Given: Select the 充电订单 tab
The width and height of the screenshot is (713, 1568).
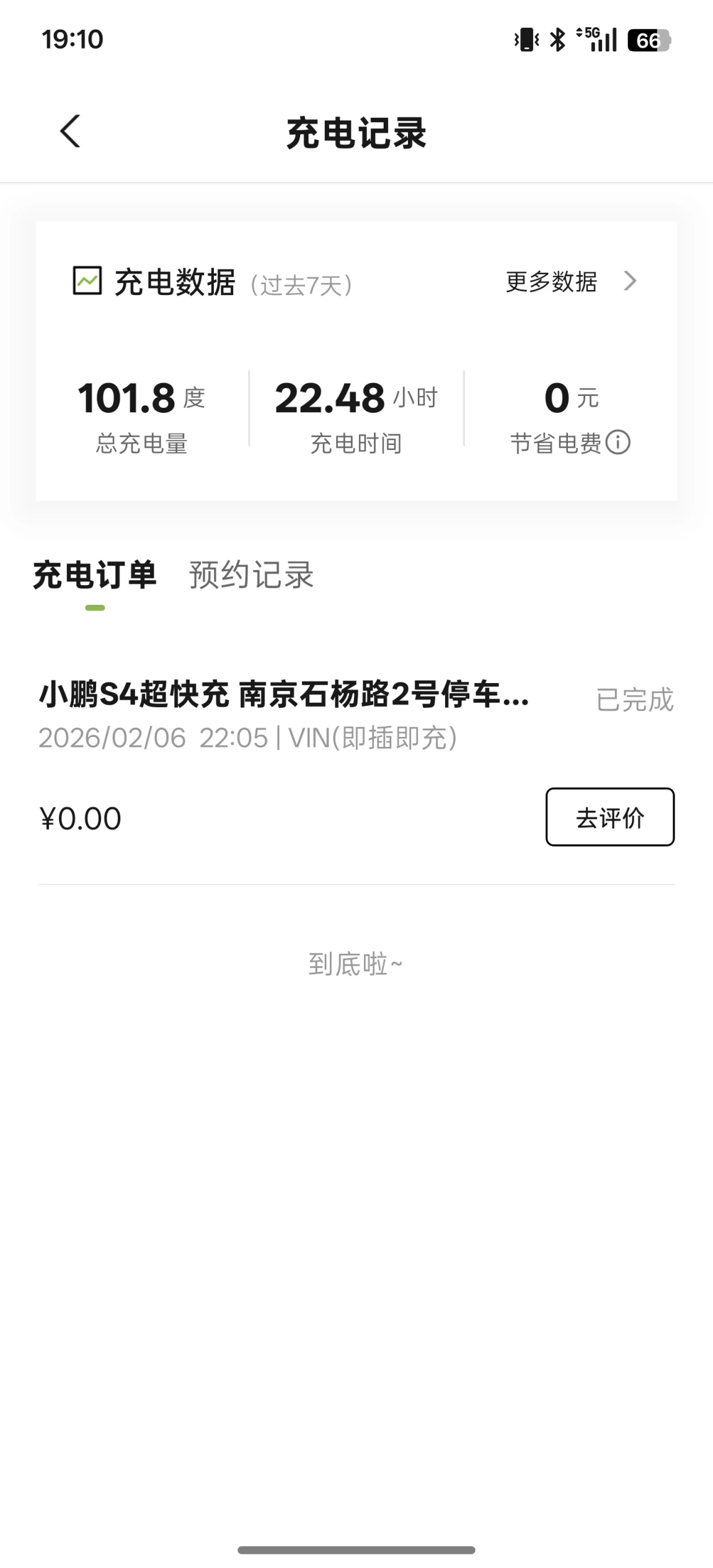Looking at the screenshot, I should pos(95,575).
